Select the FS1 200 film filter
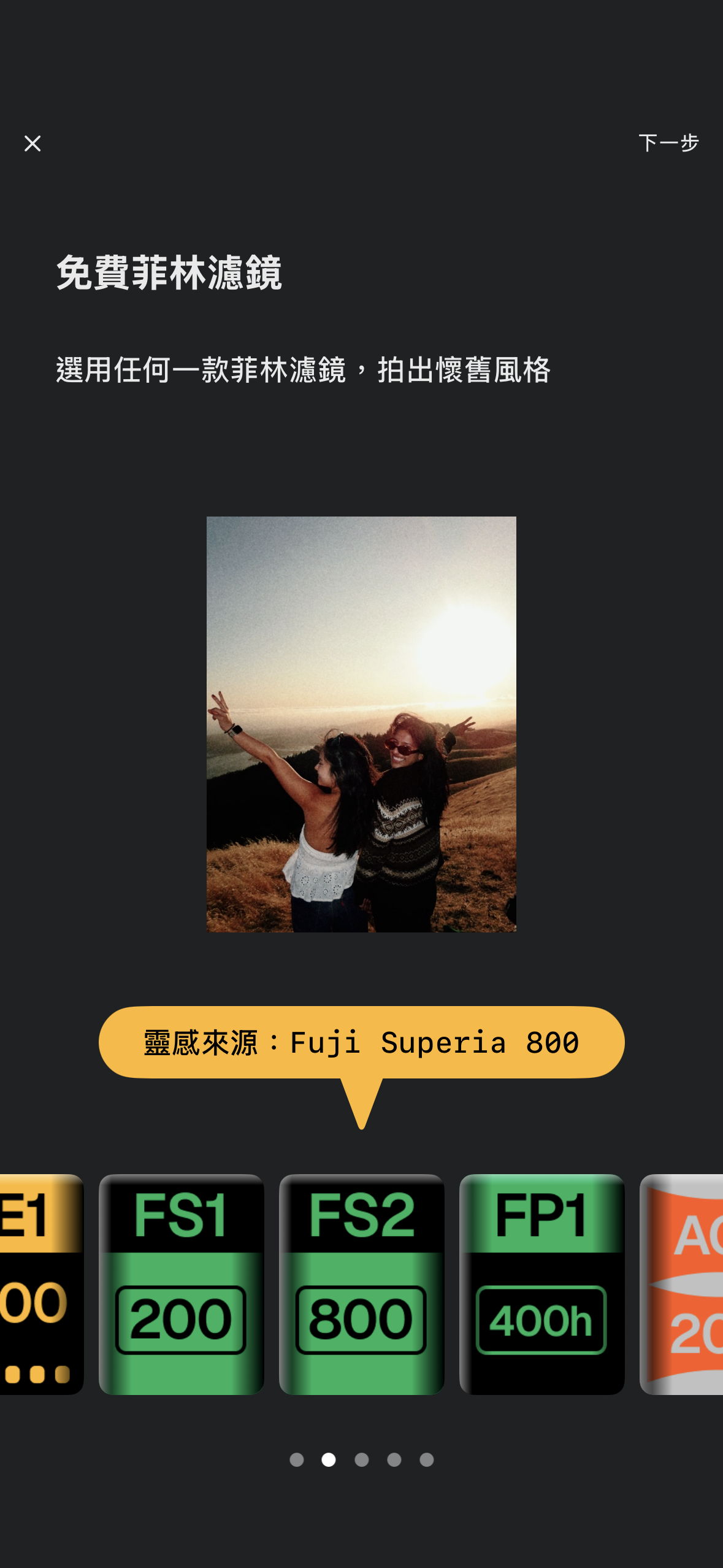This screenshot has height=1568, width=723. point(181,1284)
